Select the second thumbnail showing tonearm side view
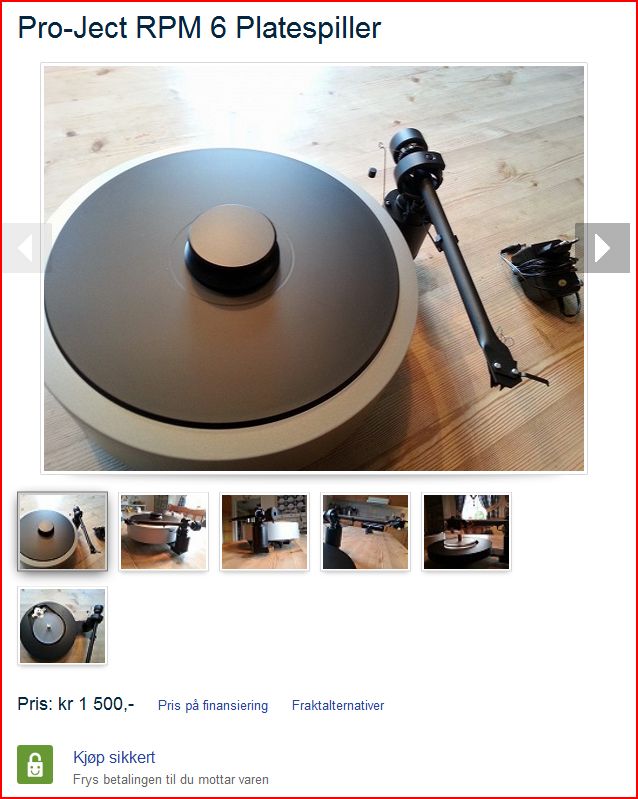The height and width of the screenshot is (799, 638). pyautogui.click(x=164, y=531)
